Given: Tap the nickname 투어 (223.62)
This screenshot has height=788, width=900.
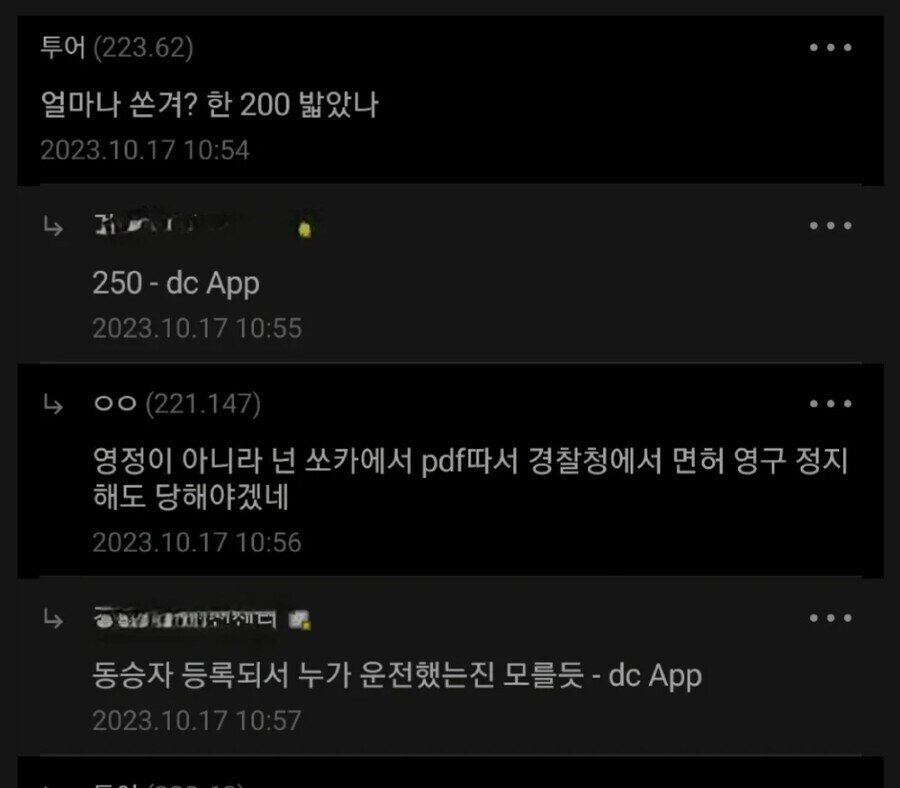Looking at the screenshot, I should [116, 47].
